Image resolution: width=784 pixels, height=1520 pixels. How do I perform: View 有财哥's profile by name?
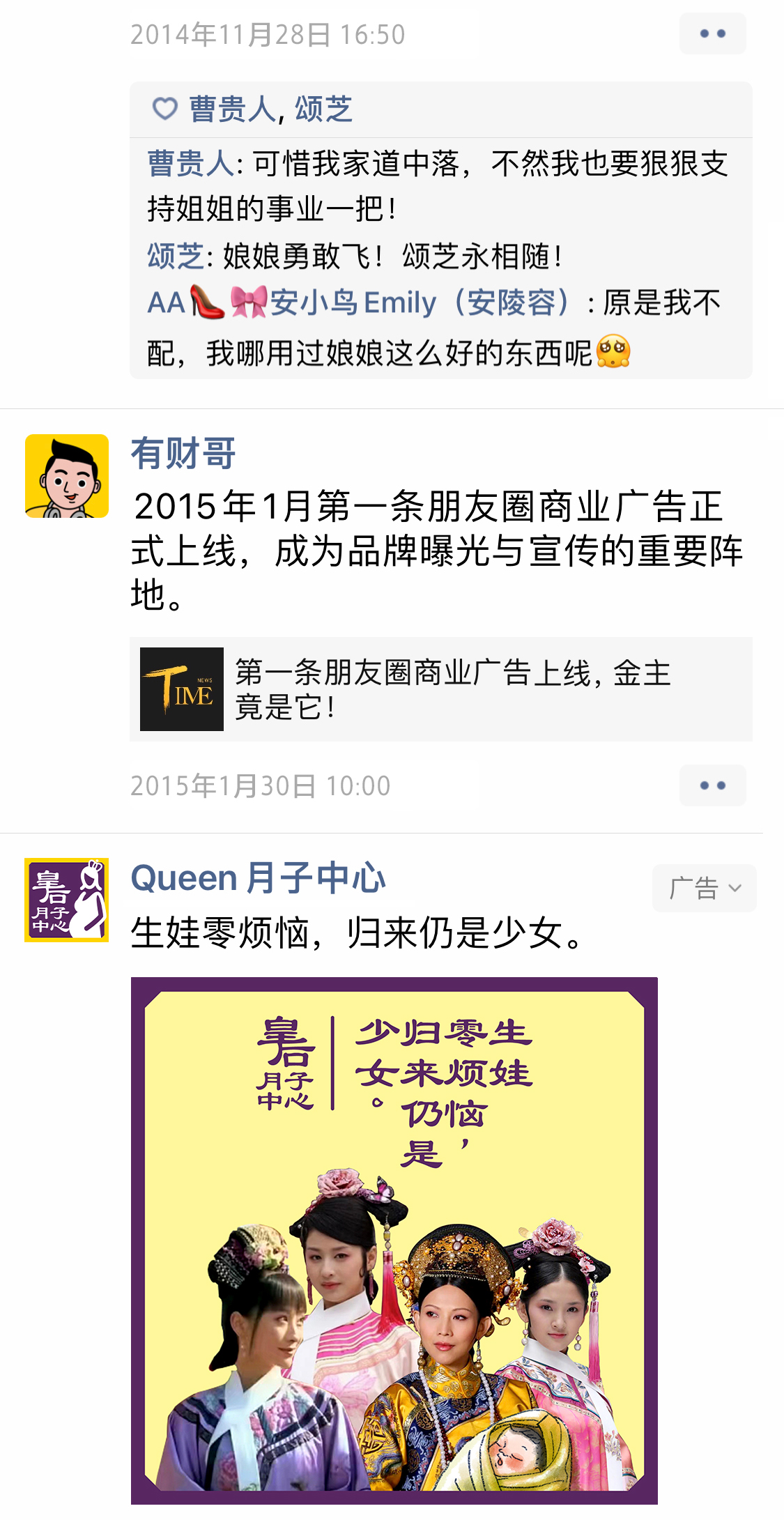[x=183, y=453]
